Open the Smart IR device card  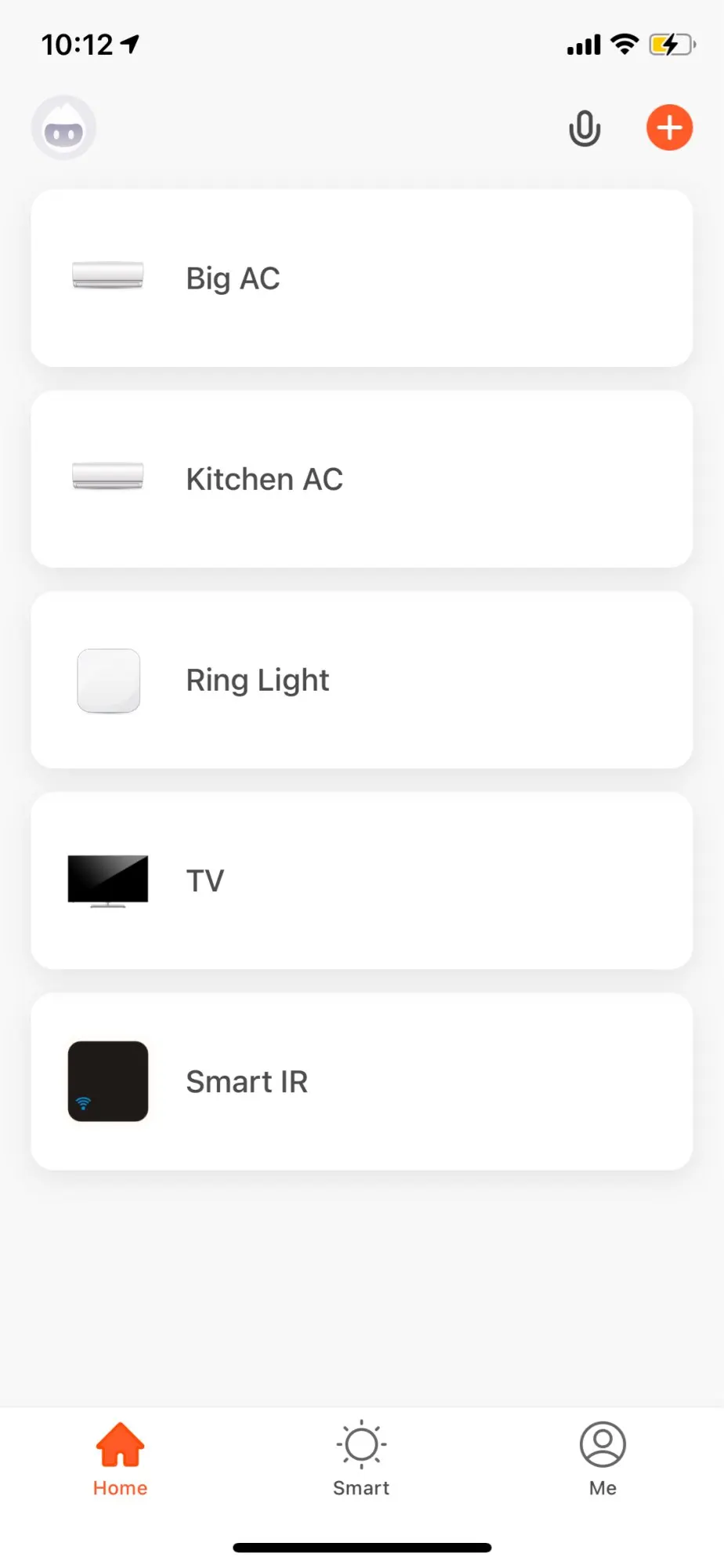click(361, 1081)
